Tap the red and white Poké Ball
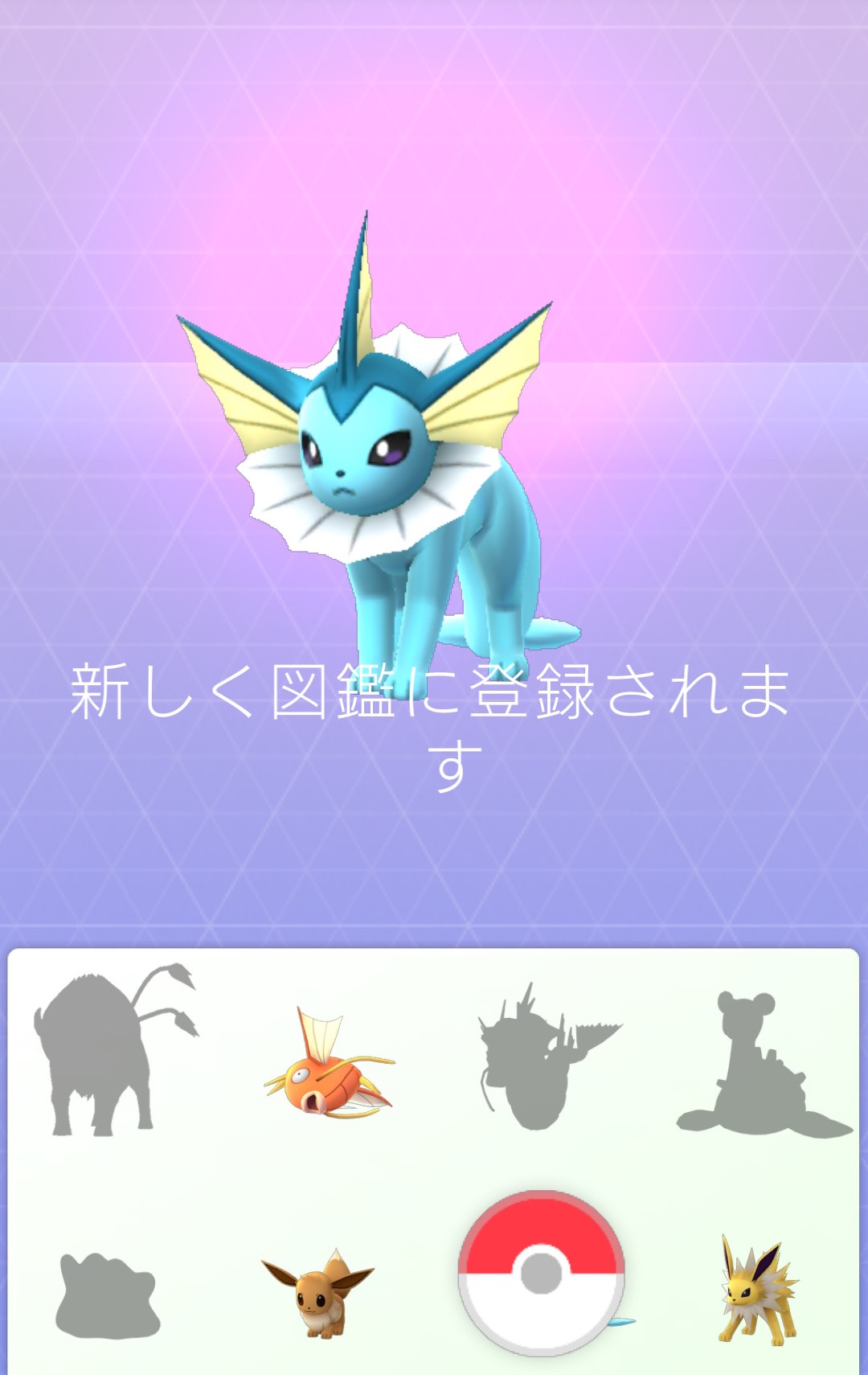The height and width of the screenshot is (1375, 868). tap(541, 1273)
